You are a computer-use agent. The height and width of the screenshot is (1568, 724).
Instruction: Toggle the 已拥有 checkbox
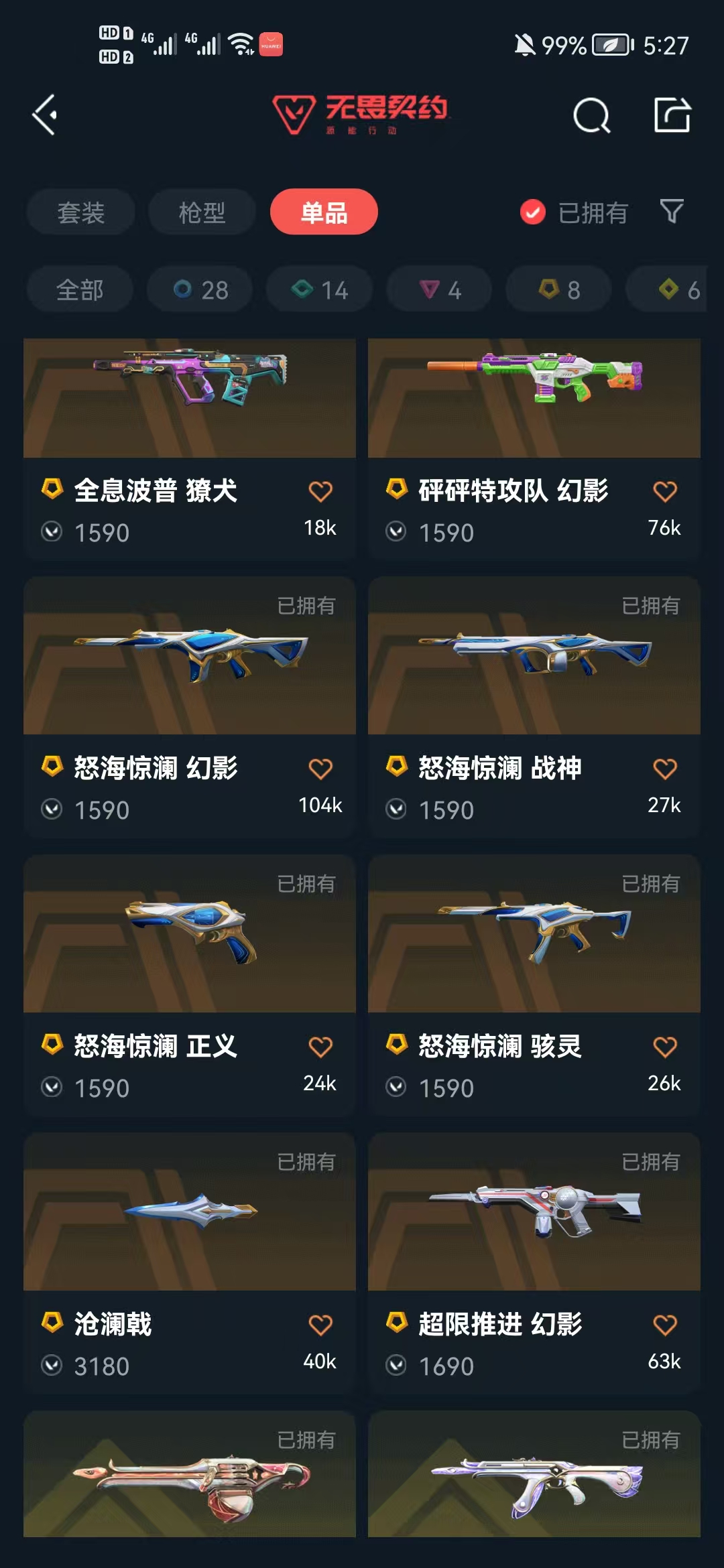click(533, 212)
